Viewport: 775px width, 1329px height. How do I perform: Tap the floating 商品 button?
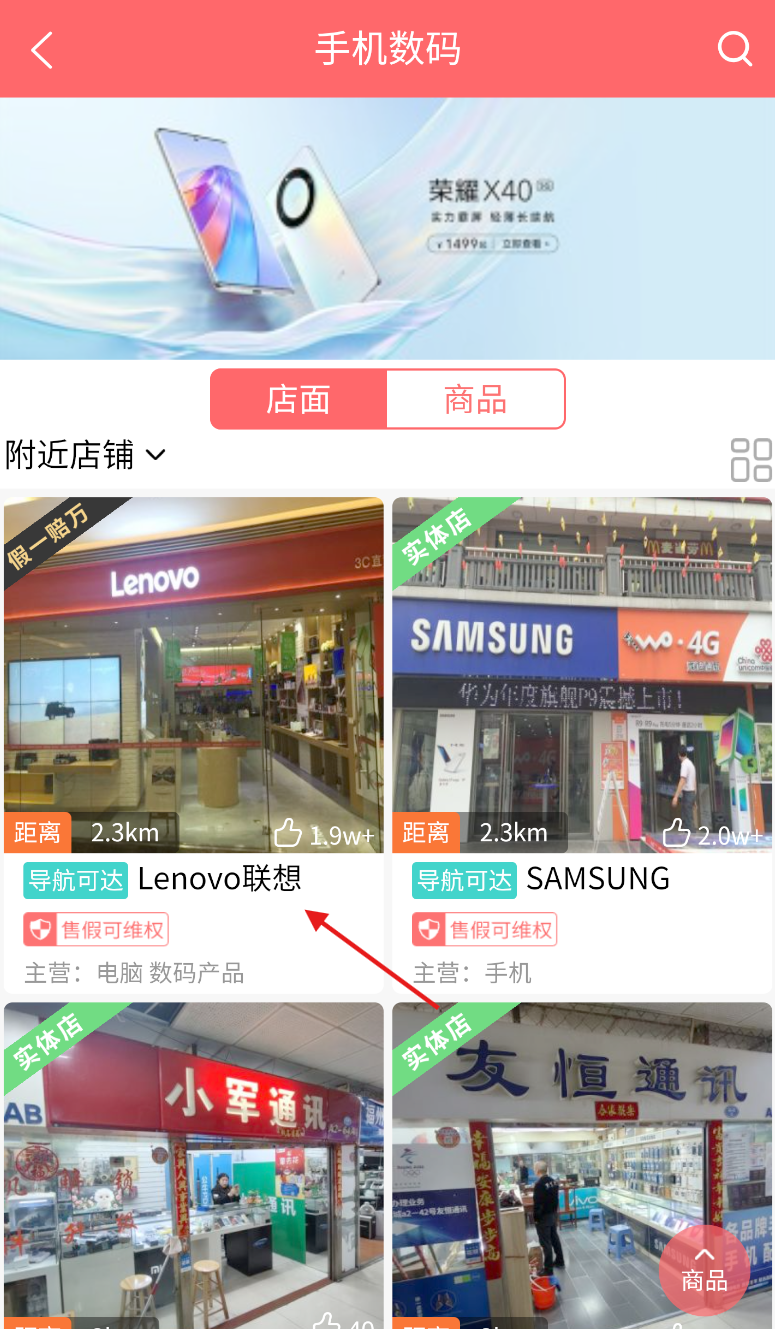[704, 1270]
